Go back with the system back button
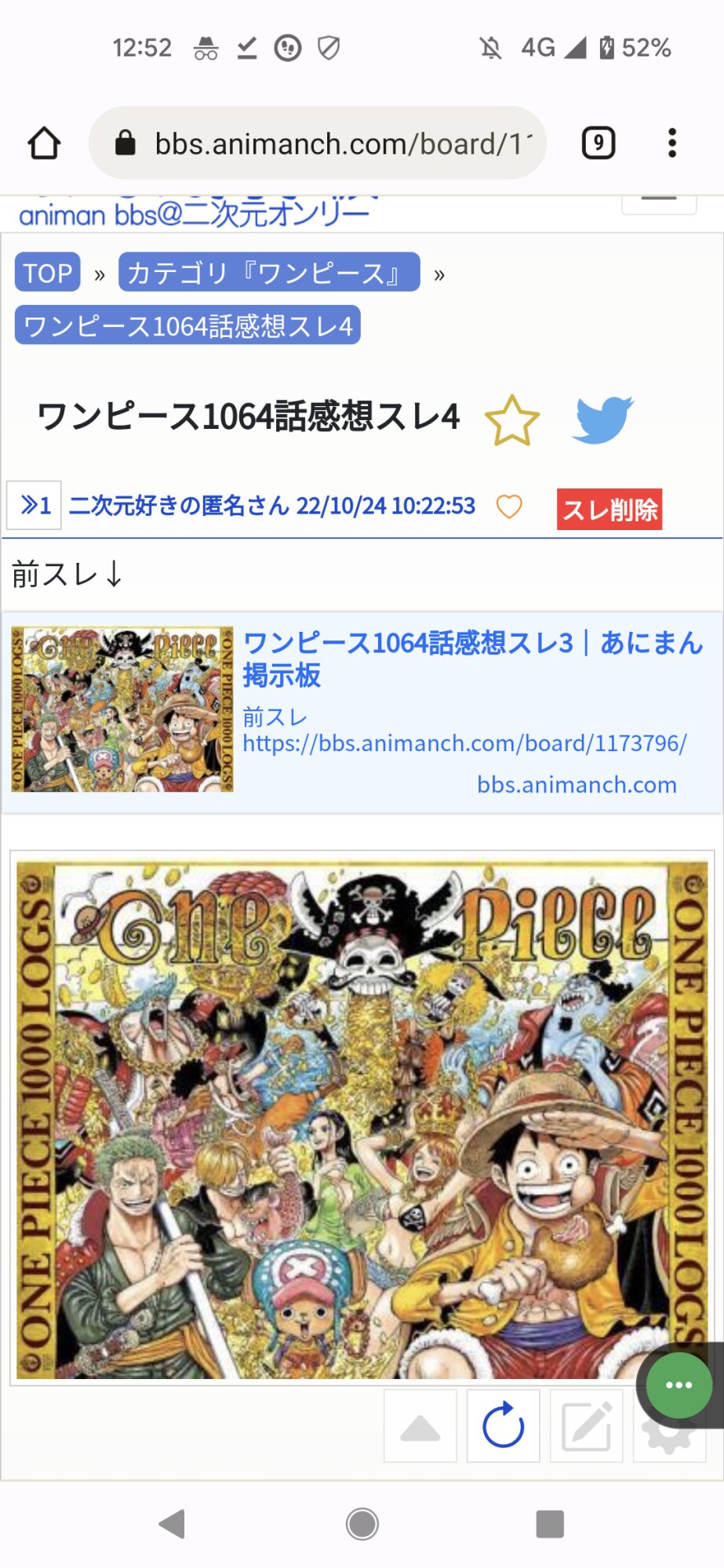Screen dimensions: 724x1568 coord(172,1524)
